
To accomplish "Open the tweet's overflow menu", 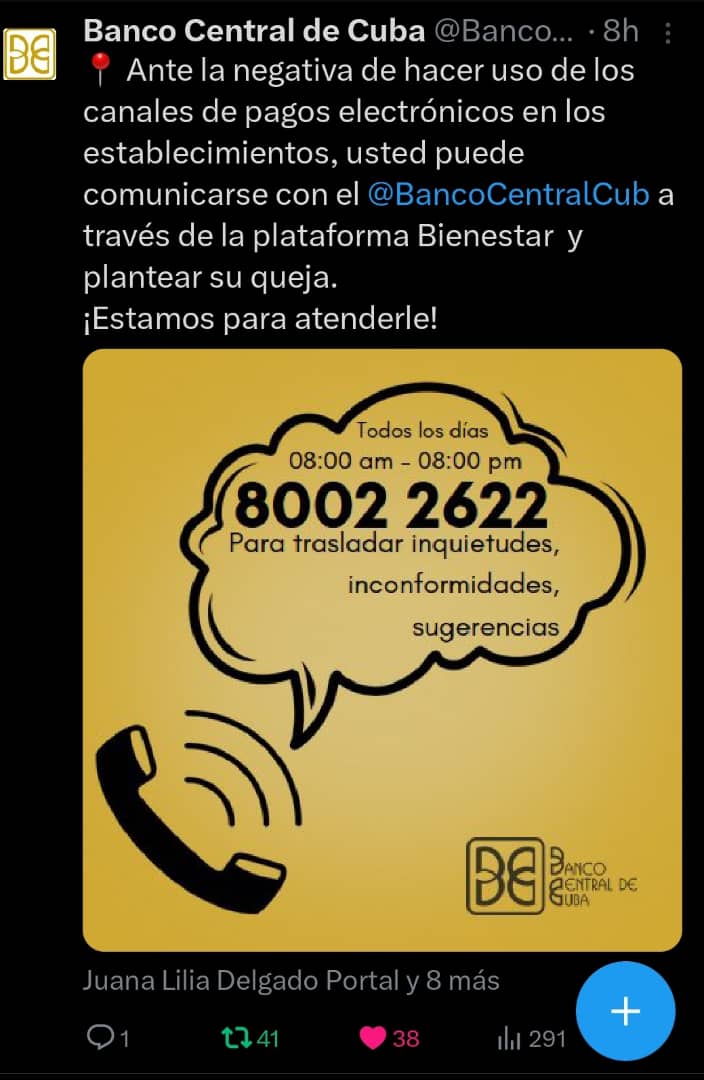I will point(668,32).
